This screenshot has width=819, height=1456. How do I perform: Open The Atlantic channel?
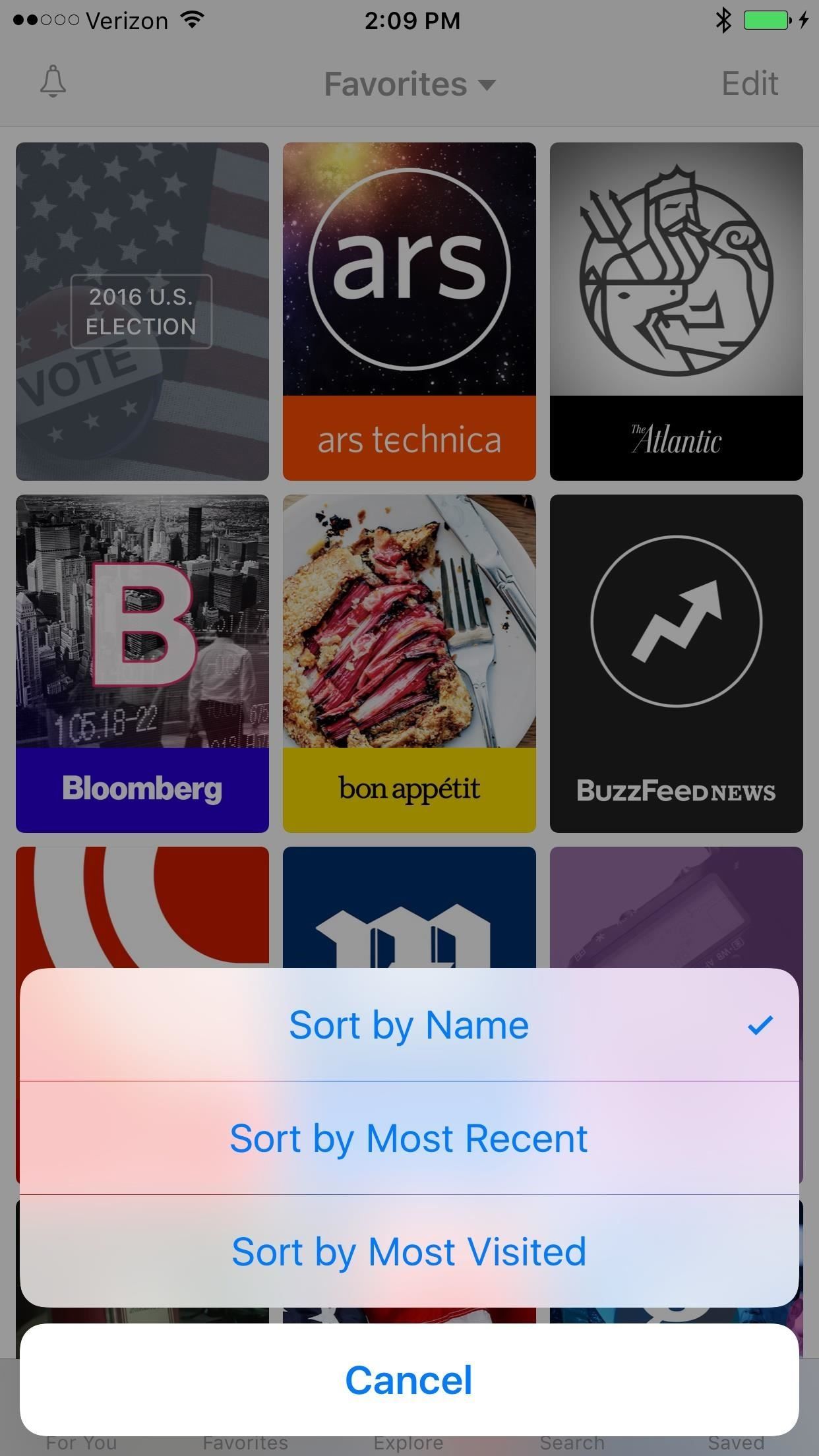point(677,310)
